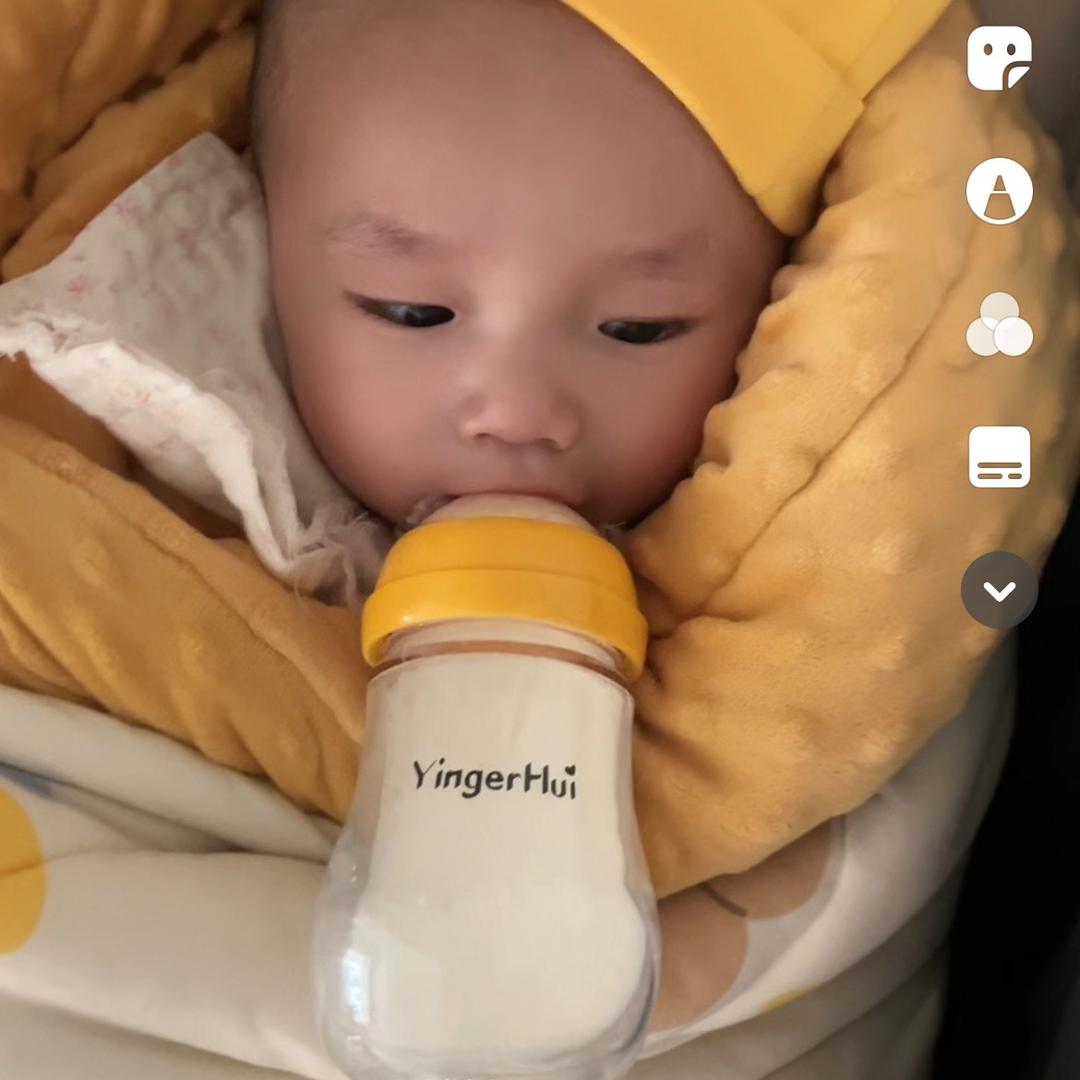Open the stickers tool
The height and width of the screenshot is (1080, 1080).
tap(999, 58)
